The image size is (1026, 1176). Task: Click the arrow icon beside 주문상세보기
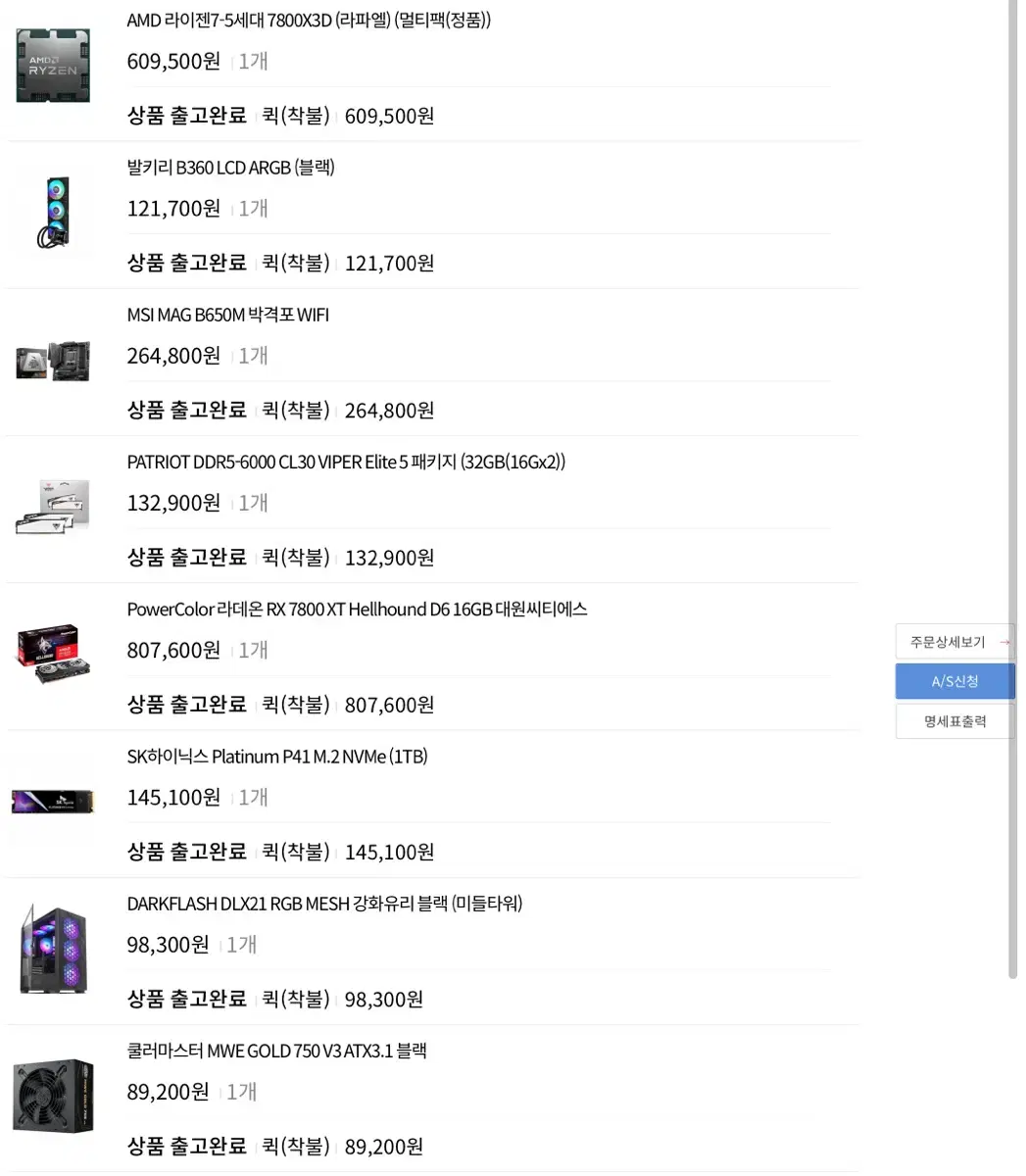(1002, 642)
